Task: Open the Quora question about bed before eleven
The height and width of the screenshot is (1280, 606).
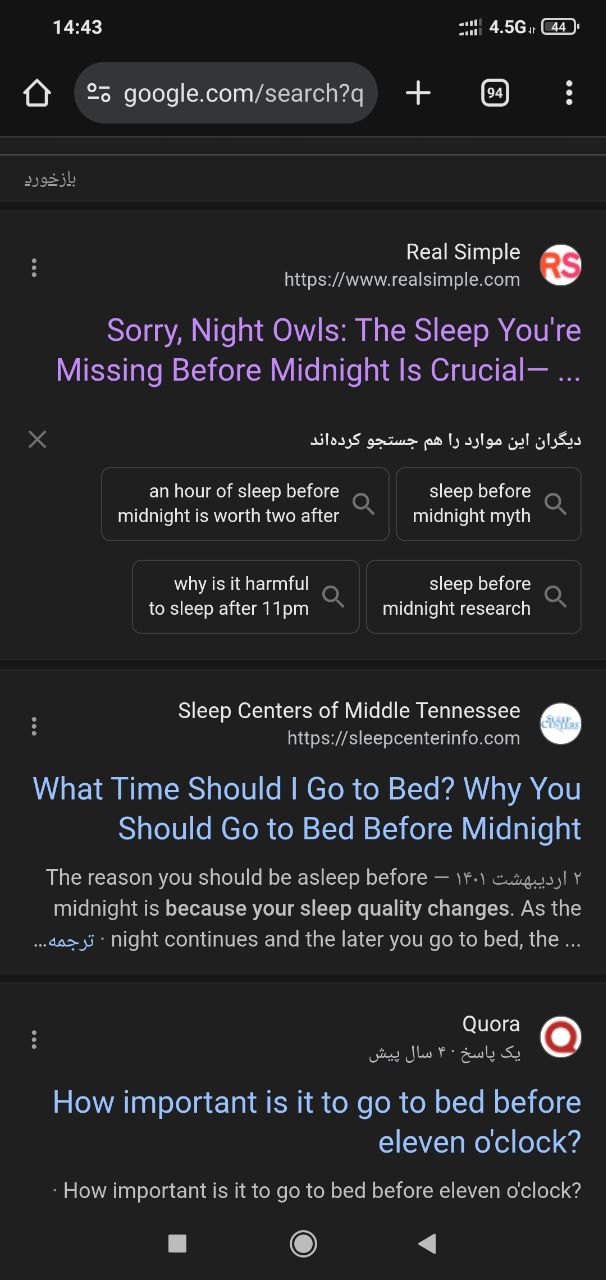Action: [318, 1121]
